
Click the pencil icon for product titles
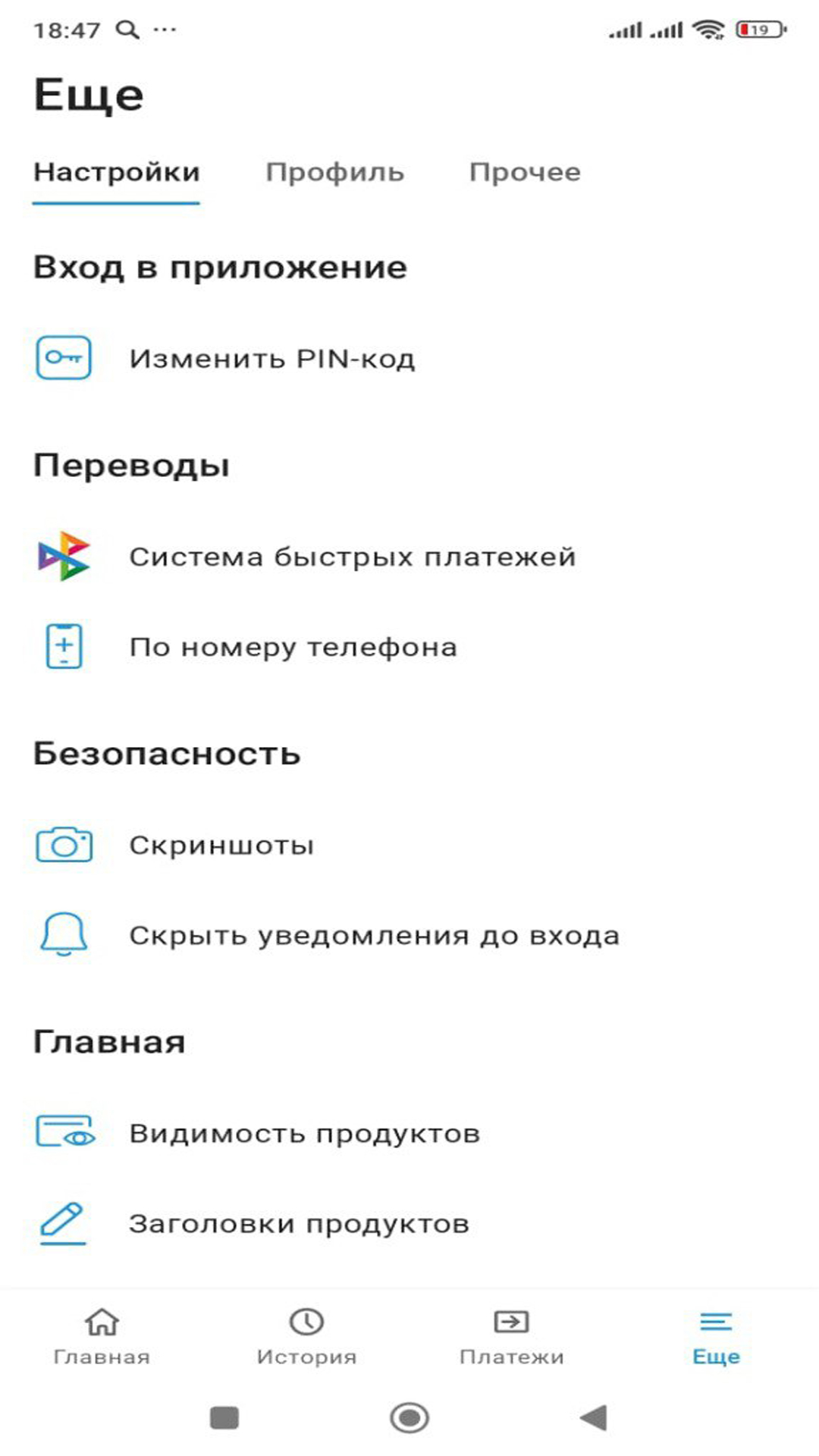[64, 1222]
